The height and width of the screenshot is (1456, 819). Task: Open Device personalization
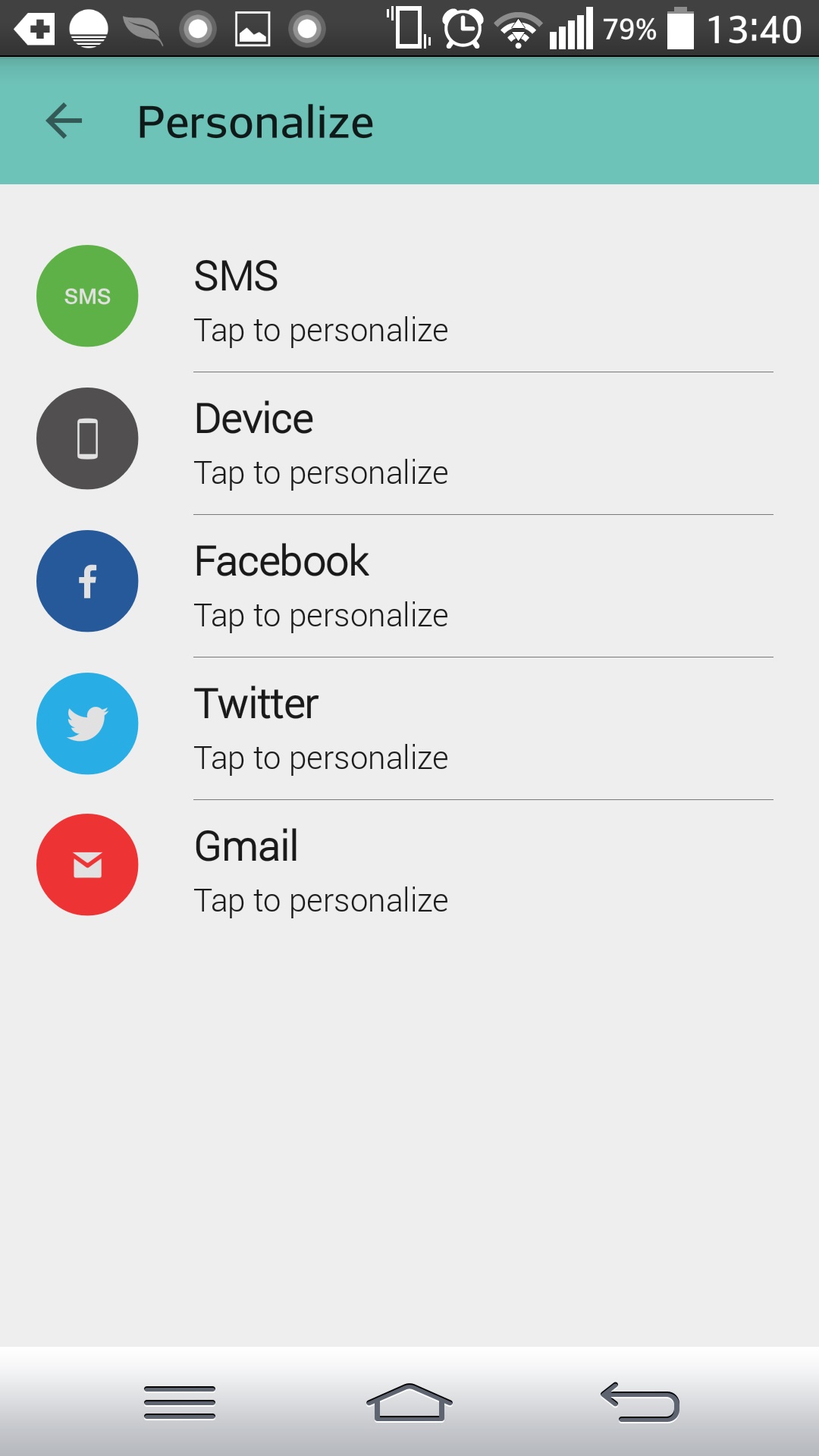click(x=409, y=443)
